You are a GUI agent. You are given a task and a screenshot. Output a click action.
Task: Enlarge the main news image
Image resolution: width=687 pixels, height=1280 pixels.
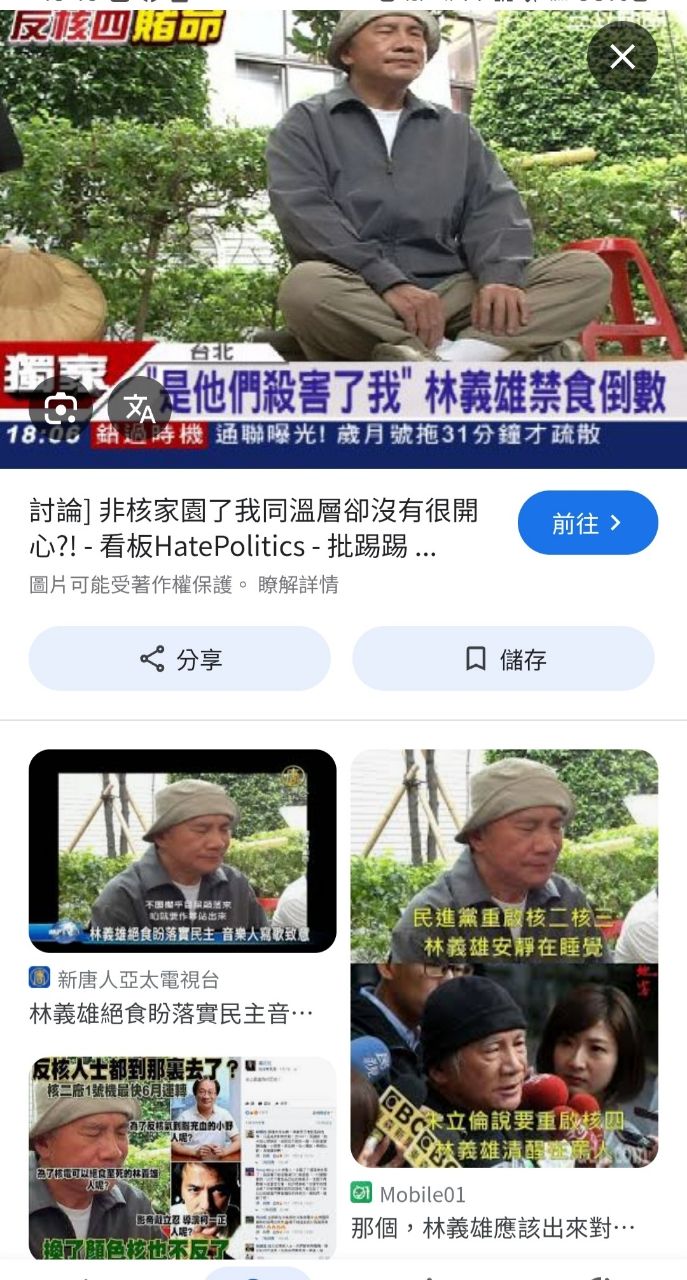tap(343, 200)
